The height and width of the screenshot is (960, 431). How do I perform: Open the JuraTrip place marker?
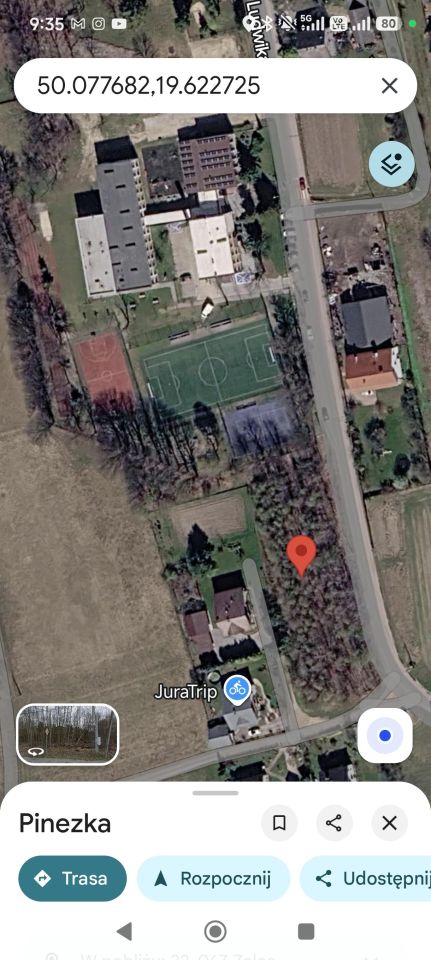click(238, 689)
